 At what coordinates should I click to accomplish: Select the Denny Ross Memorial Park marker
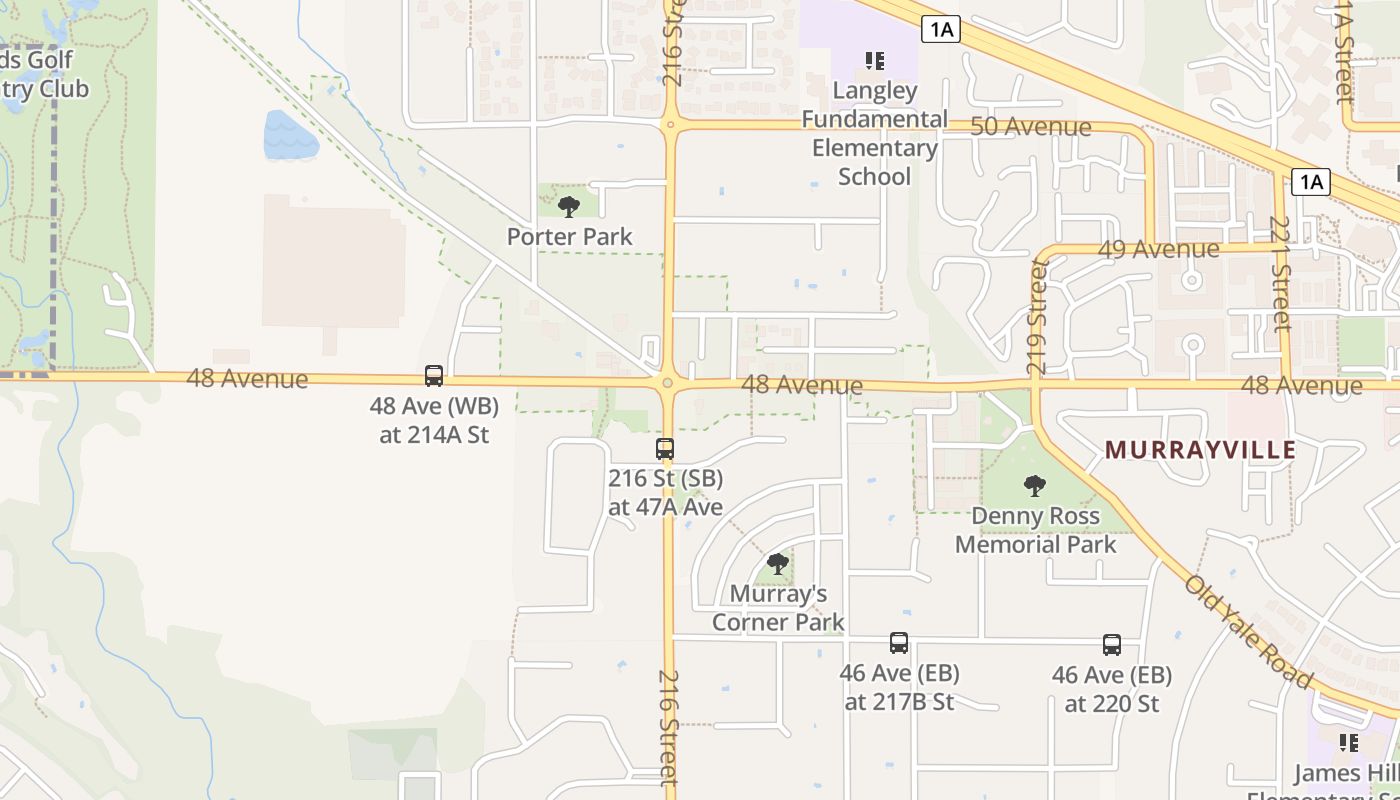(1035, 486)
